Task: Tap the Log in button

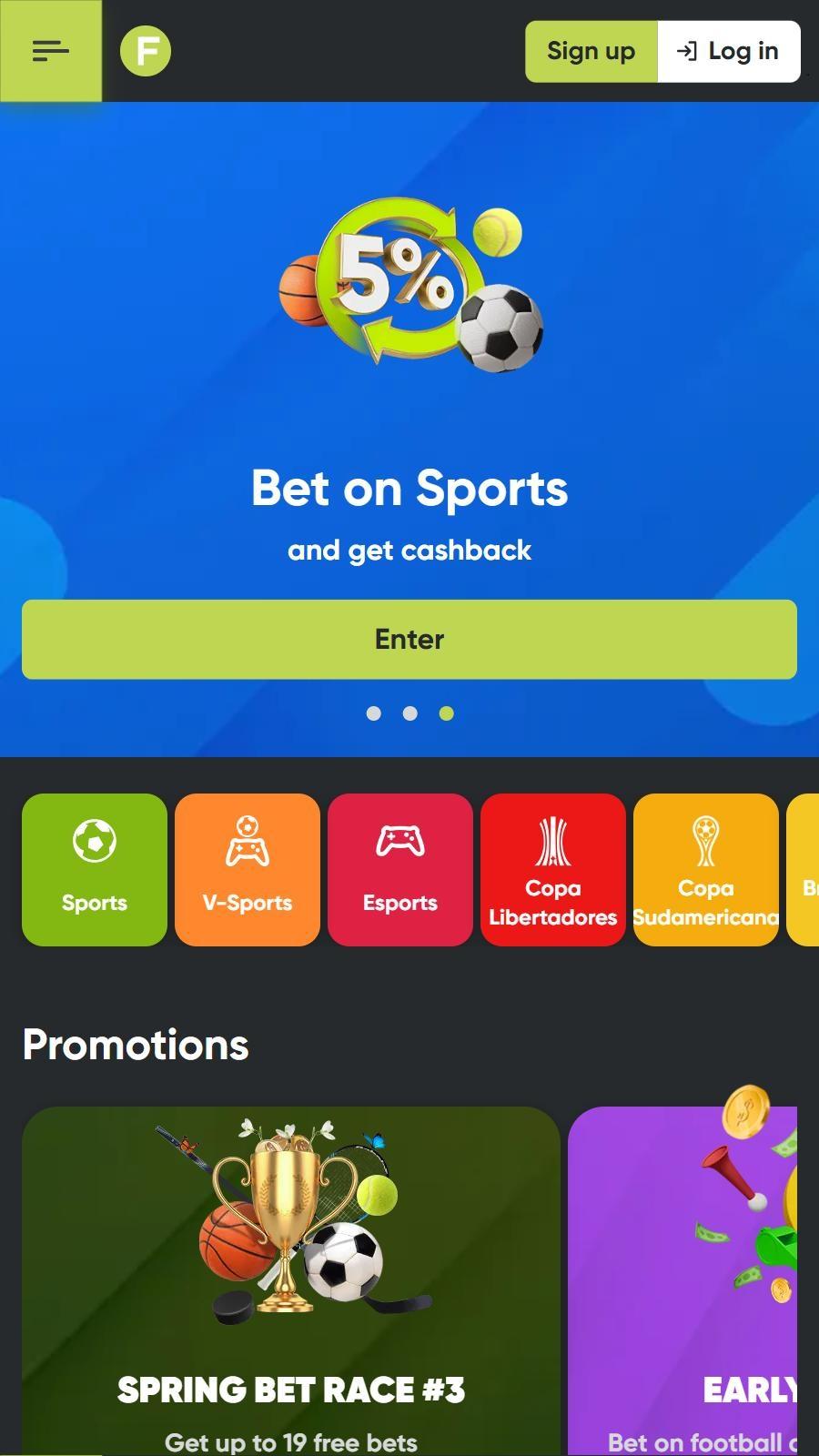Action: click(x=729, y=52)
